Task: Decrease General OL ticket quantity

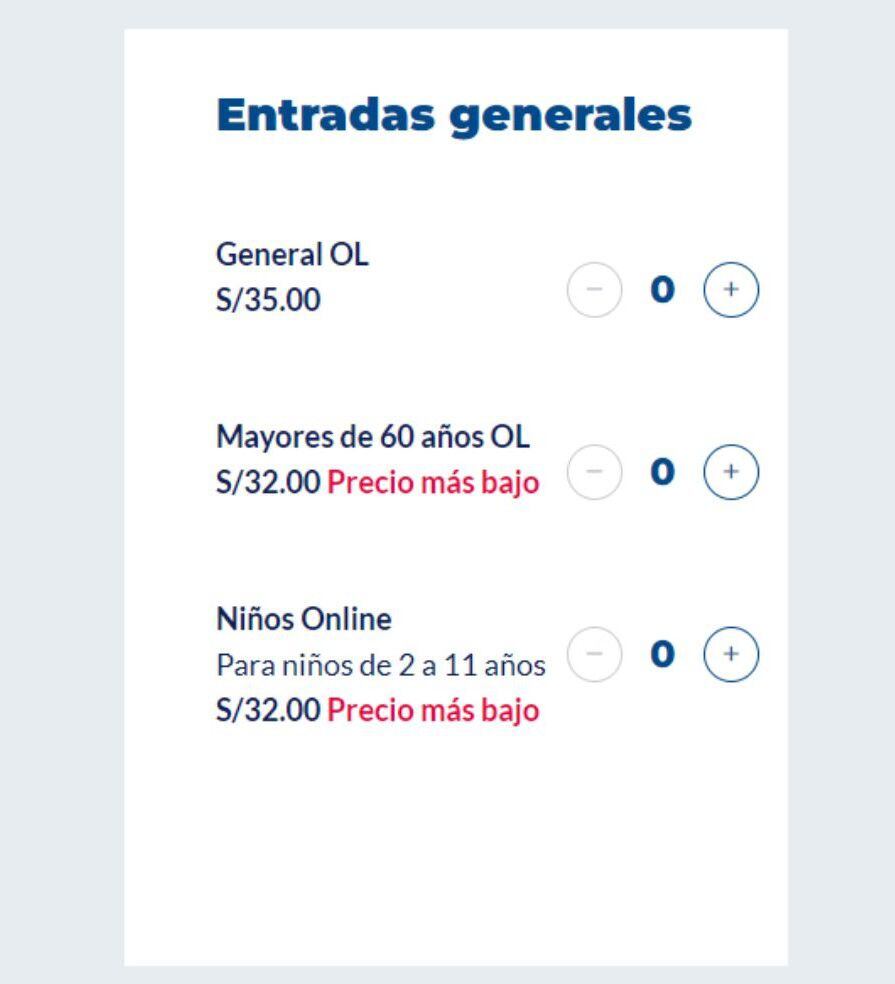Action: [x=594, y=290]
